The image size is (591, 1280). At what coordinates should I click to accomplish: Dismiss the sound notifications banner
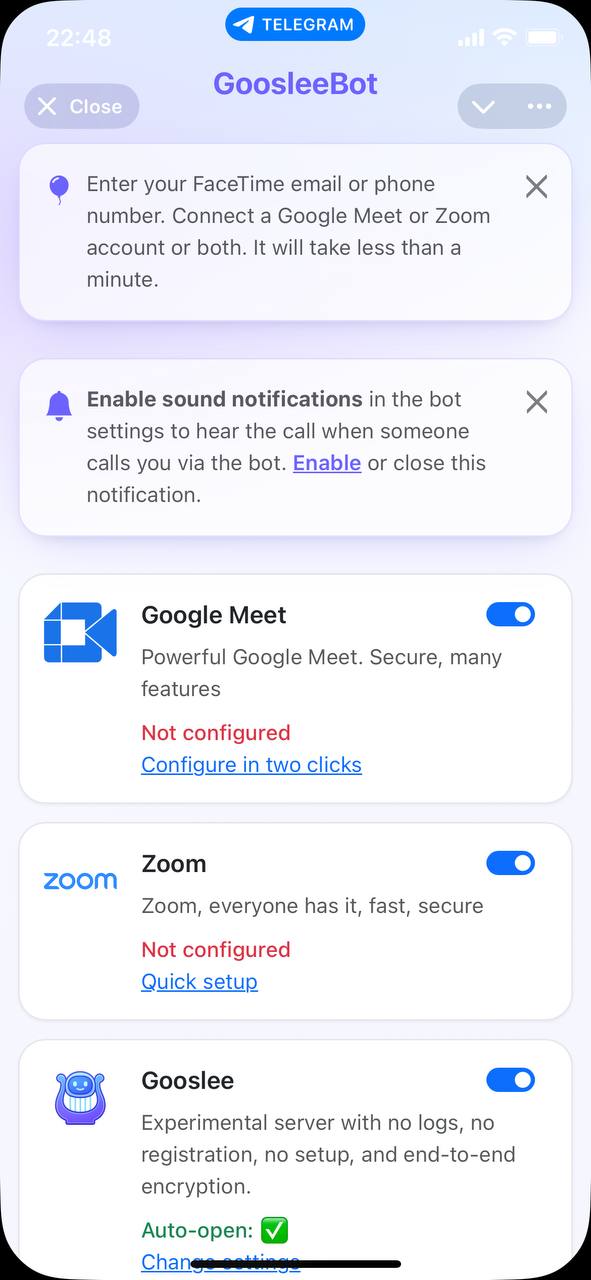tap(537, 402)
